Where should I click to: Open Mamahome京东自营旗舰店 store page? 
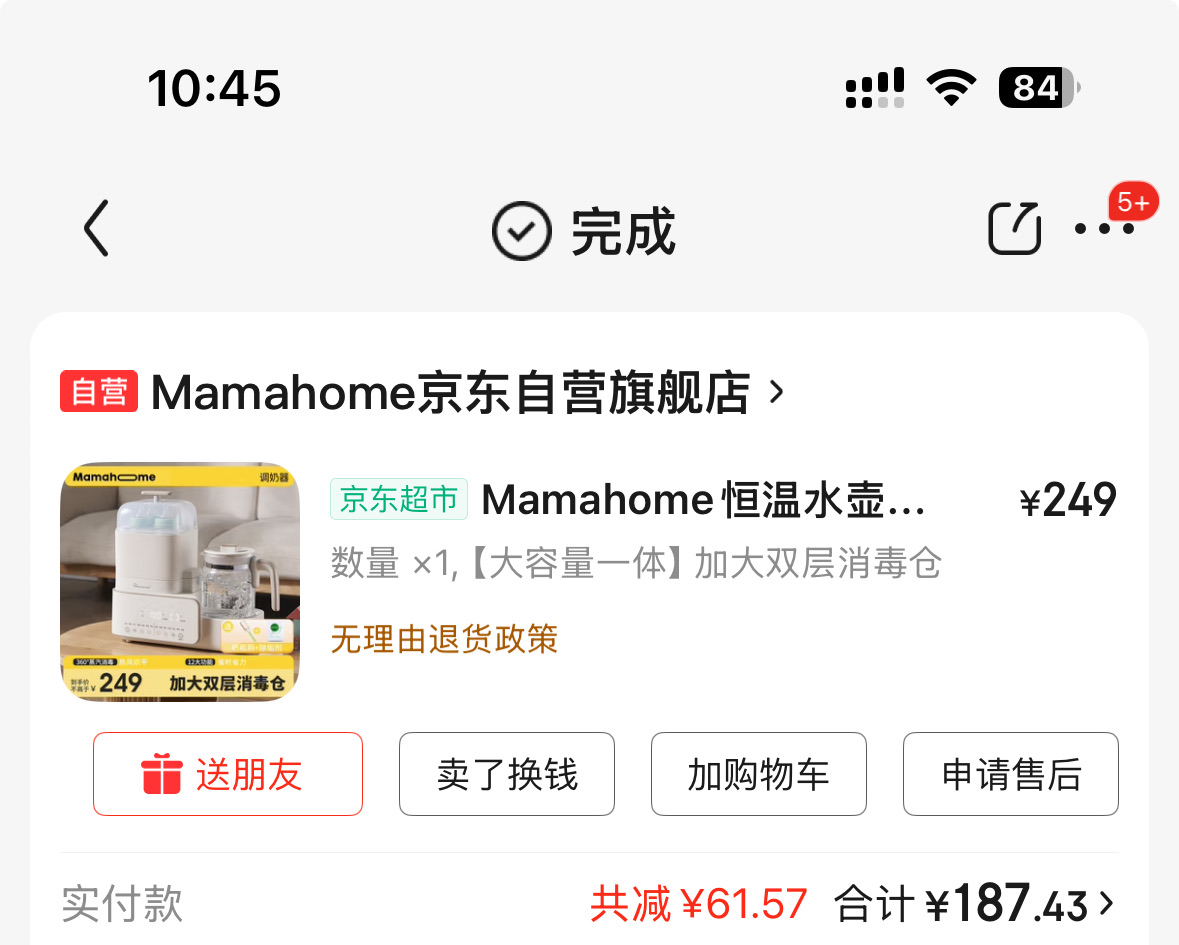point(450,393)
